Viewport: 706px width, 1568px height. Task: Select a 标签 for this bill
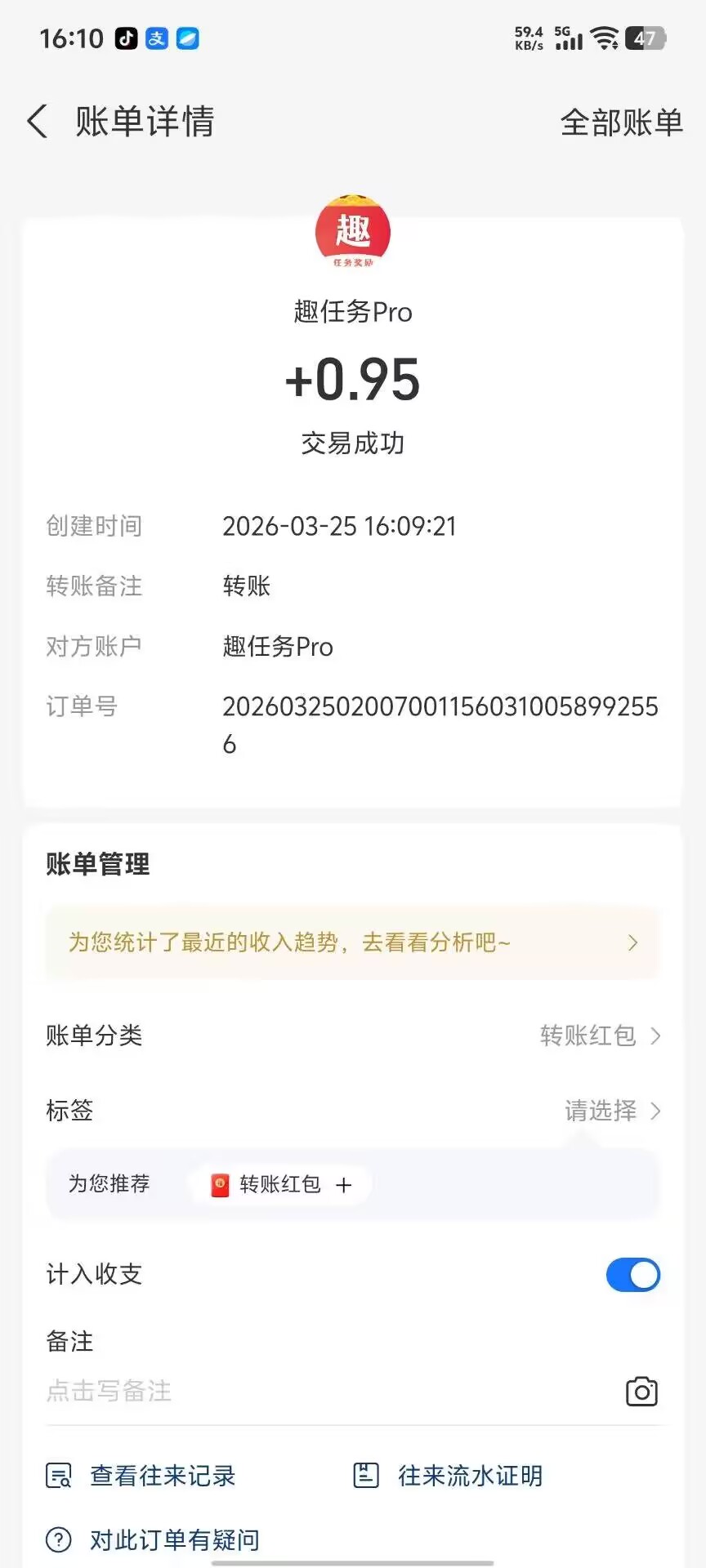click(611, 1111)
